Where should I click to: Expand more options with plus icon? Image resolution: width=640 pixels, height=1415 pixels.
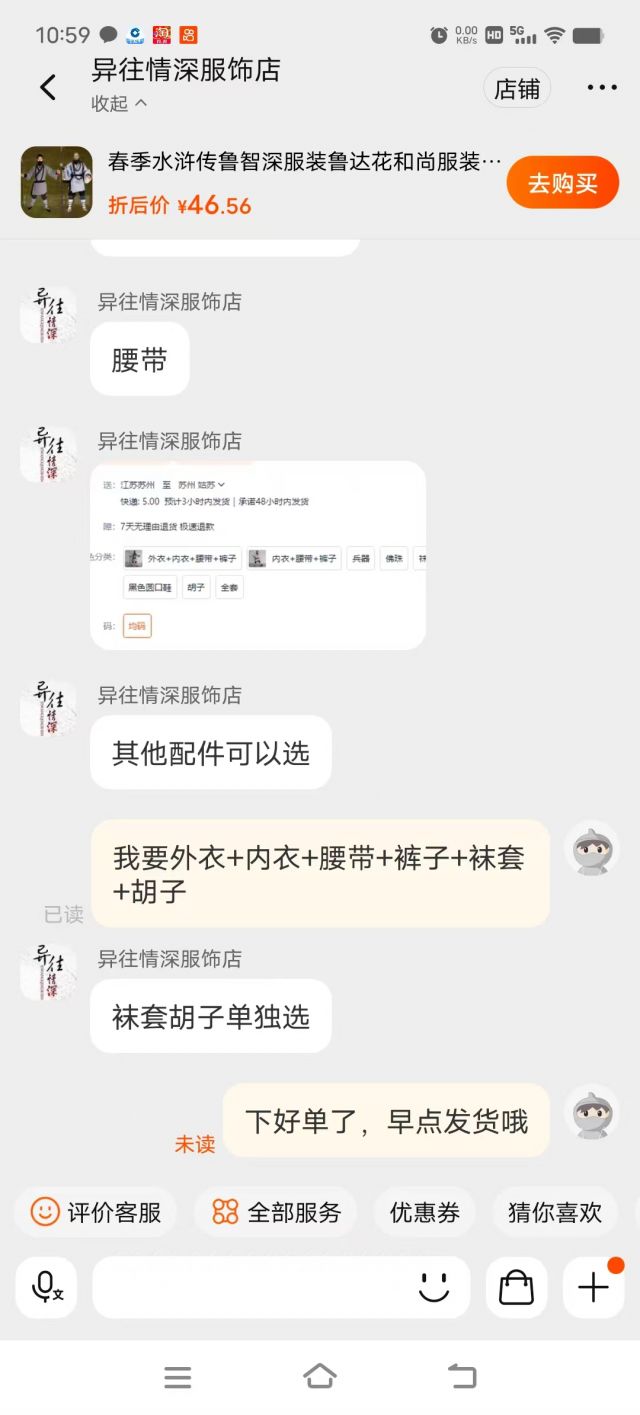[x=593, y=1287]
